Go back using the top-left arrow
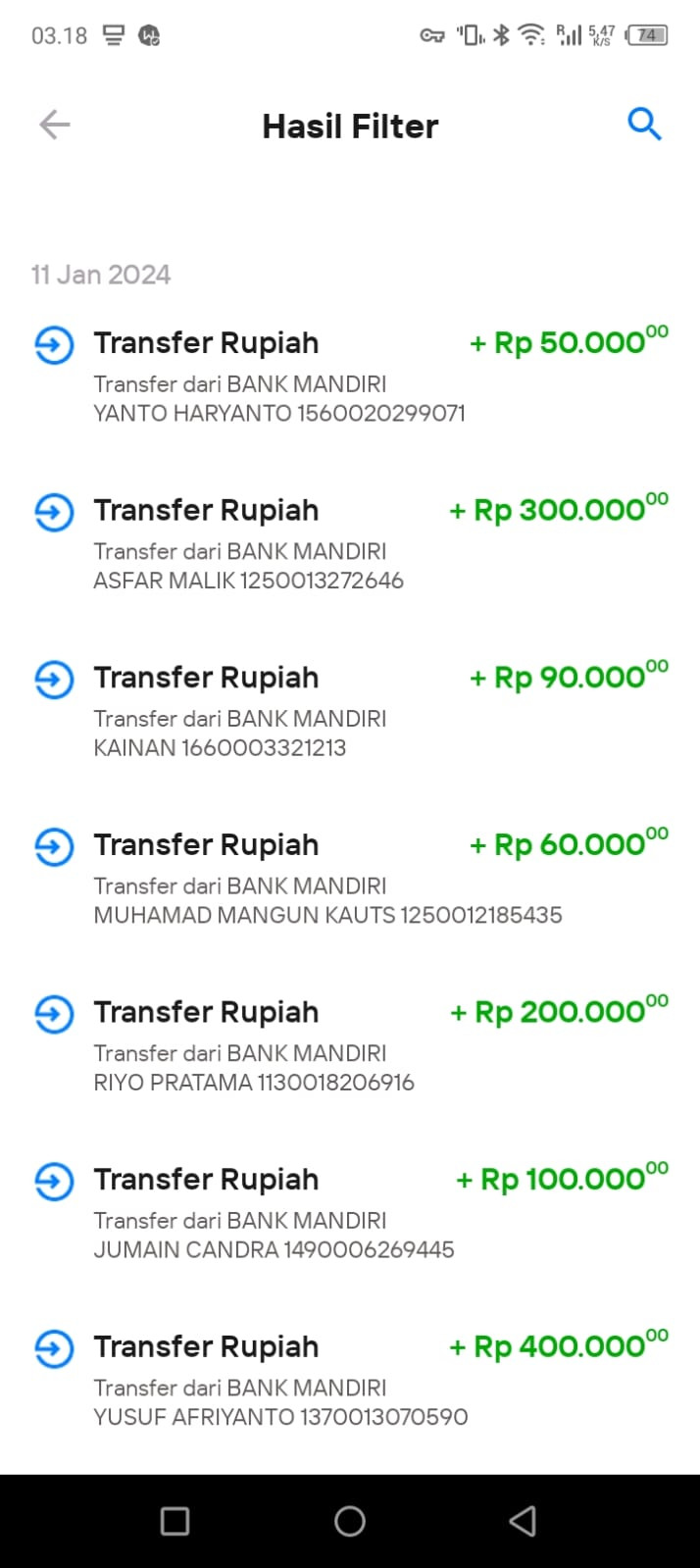The width and height of the screenshot is (700, 1568). coord(55,125)
